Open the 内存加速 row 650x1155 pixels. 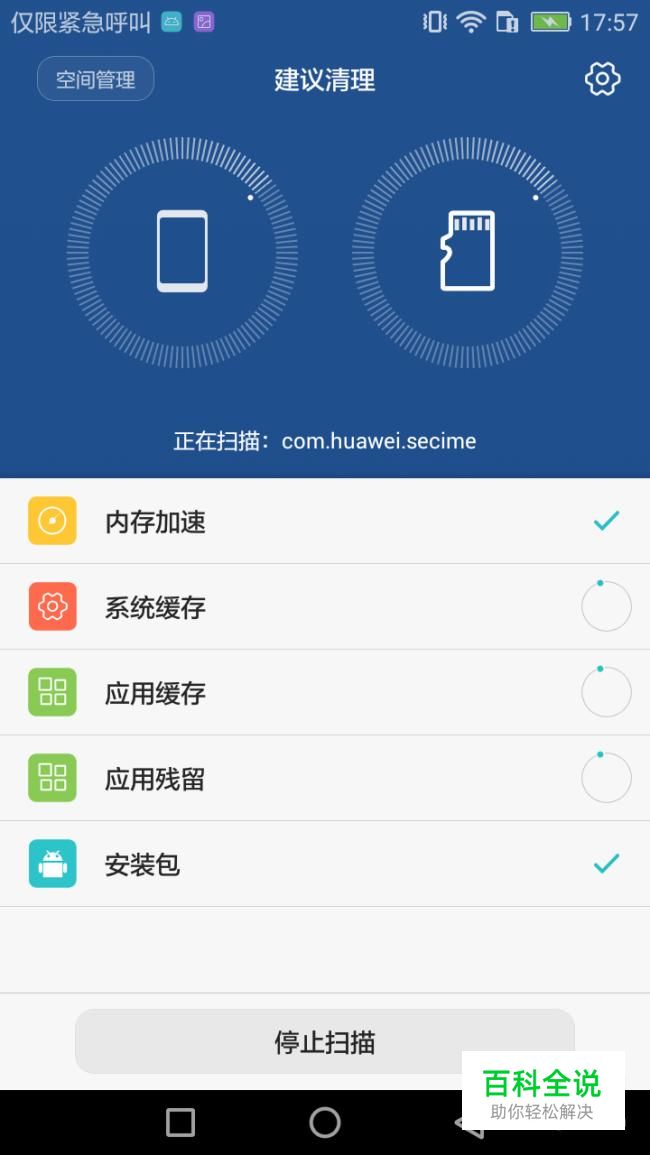point(325,521)
